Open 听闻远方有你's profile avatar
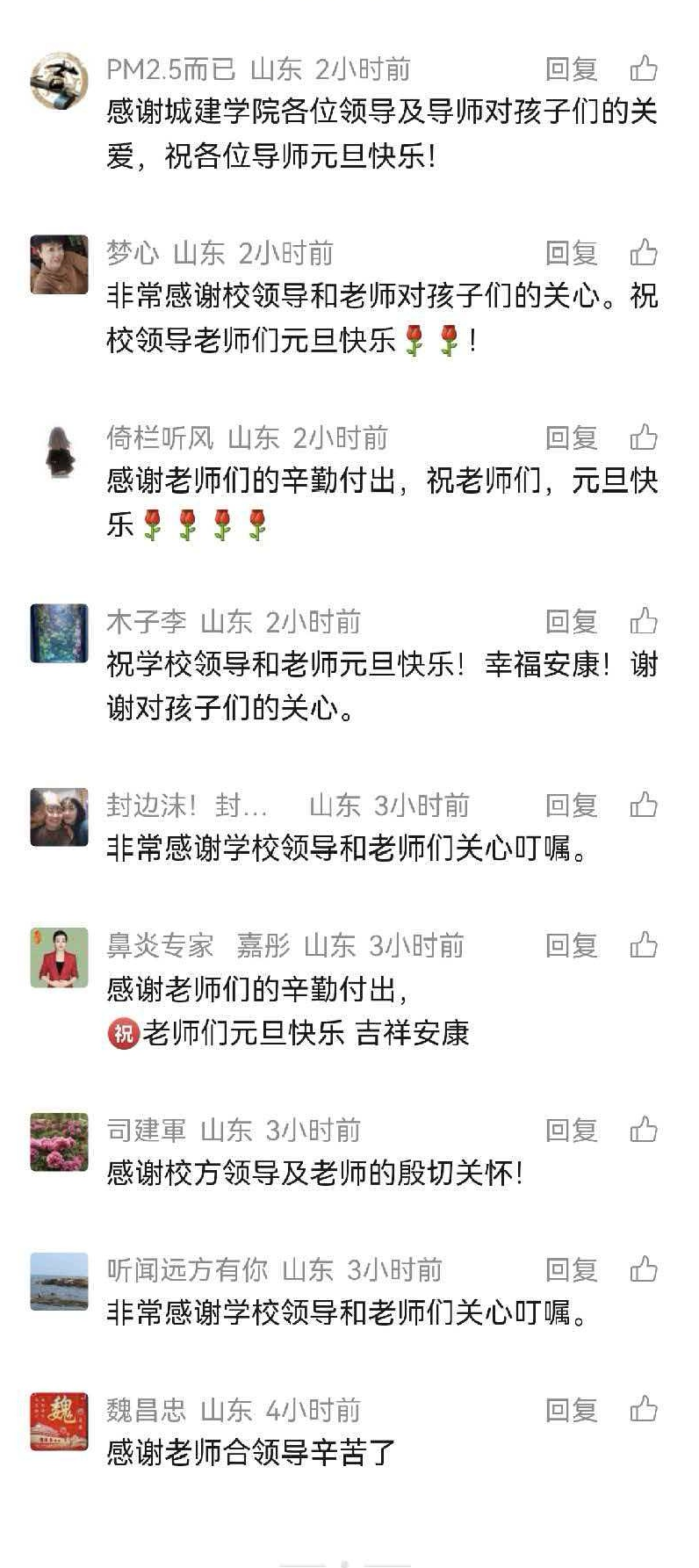Image resolution: width=699 pixels, height=1568 pixels. coord(59,1281)
